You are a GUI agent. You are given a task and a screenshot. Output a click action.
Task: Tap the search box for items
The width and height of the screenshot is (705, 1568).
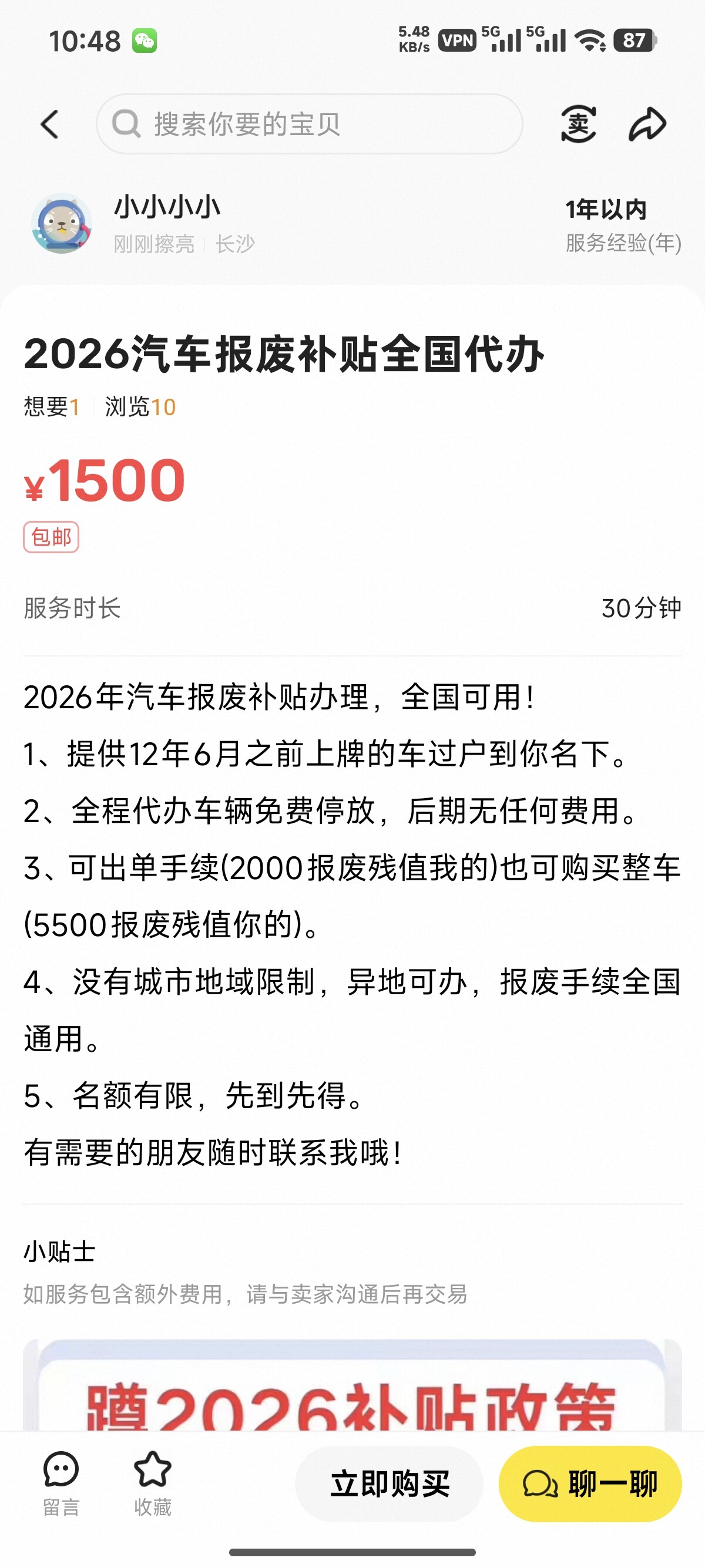(x=309, y=124)
